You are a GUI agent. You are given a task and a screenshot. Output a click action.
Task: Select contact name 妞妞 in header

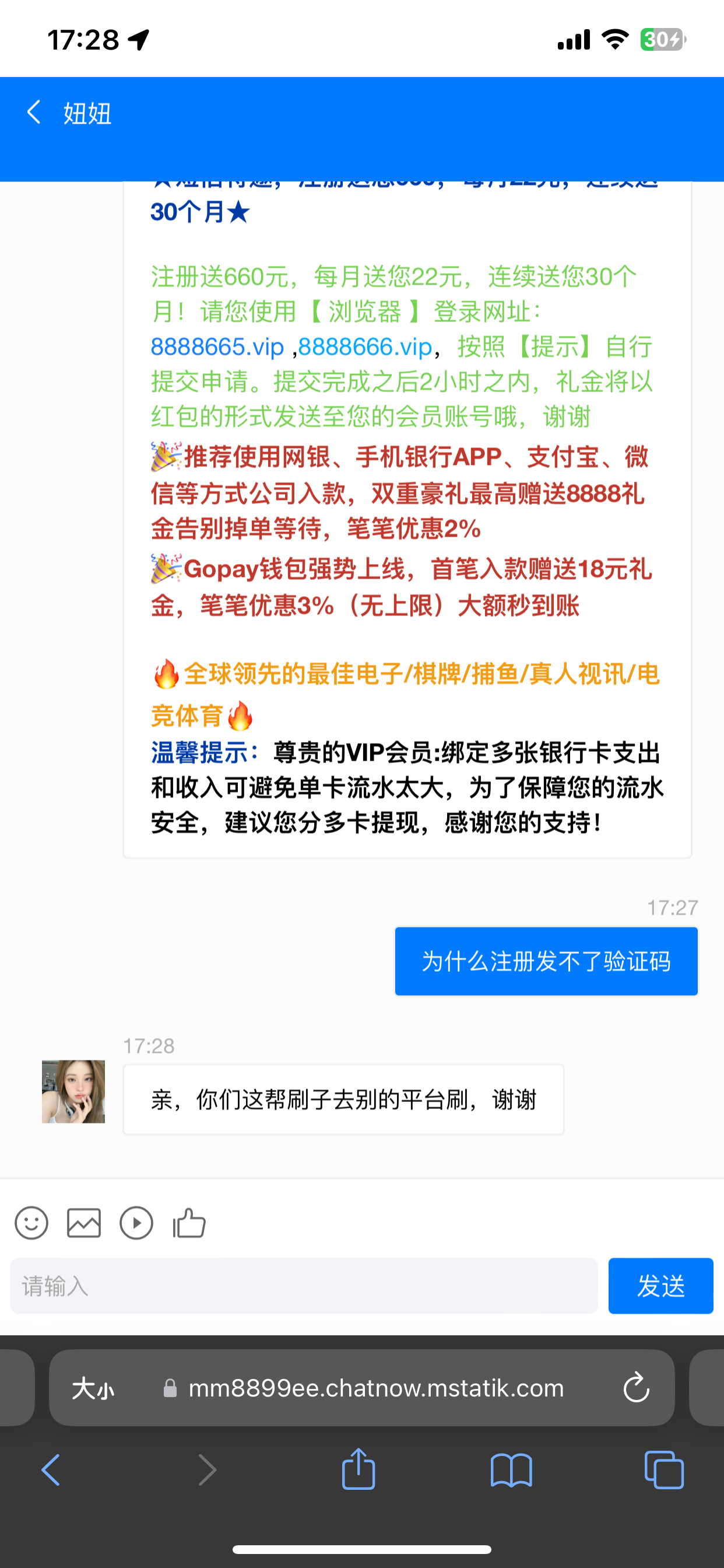[x=86, y=114]
